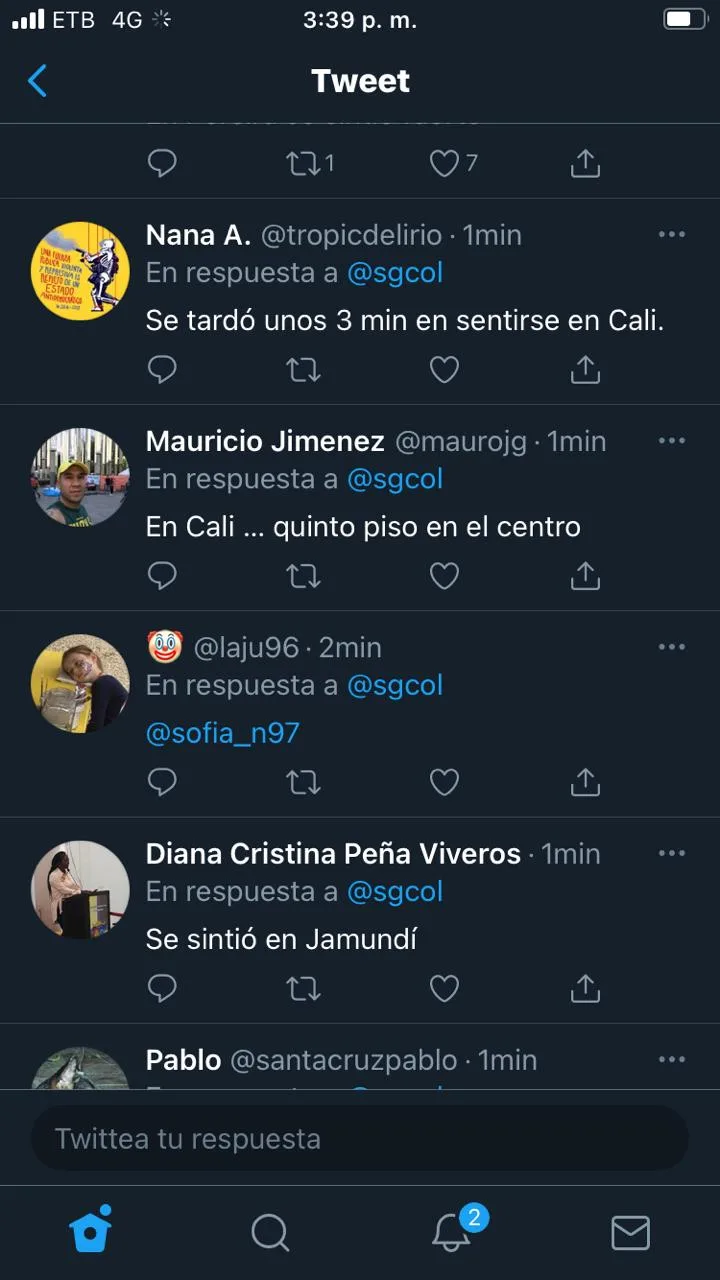Image resolution: width=720 pixels, height=1280 pixels.
Task: Open the @sofia_n97 mention link
Action: [x=223, y=733]
